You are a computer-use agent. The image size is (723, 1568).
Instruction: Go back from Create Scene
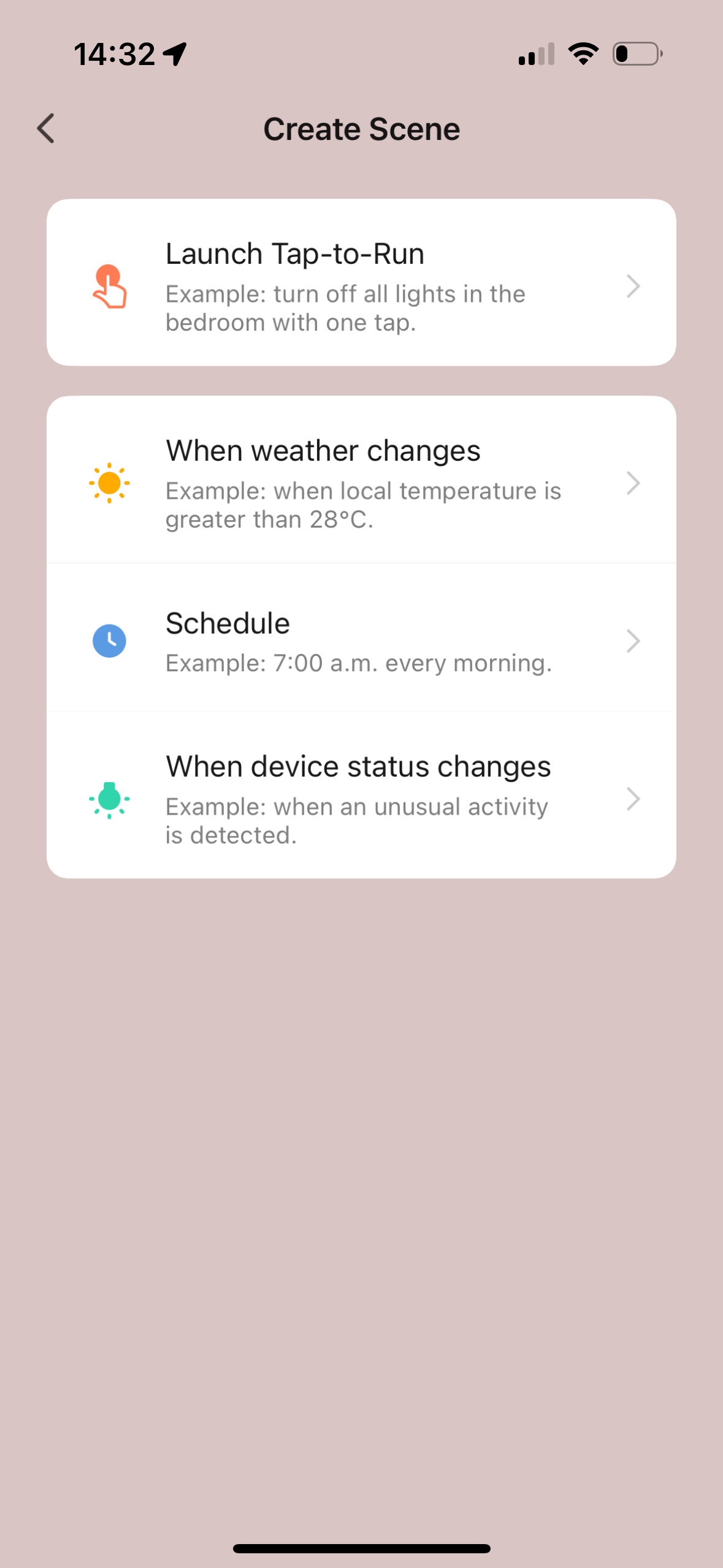pos(46,129)
